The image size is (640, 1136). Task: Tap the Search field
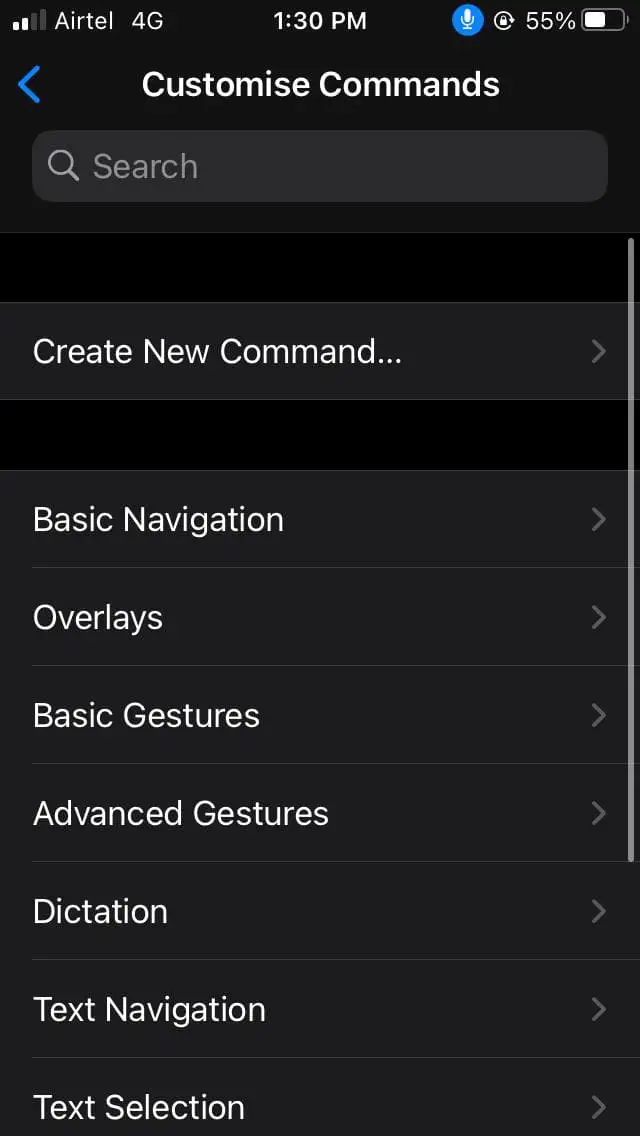point(320,166)
